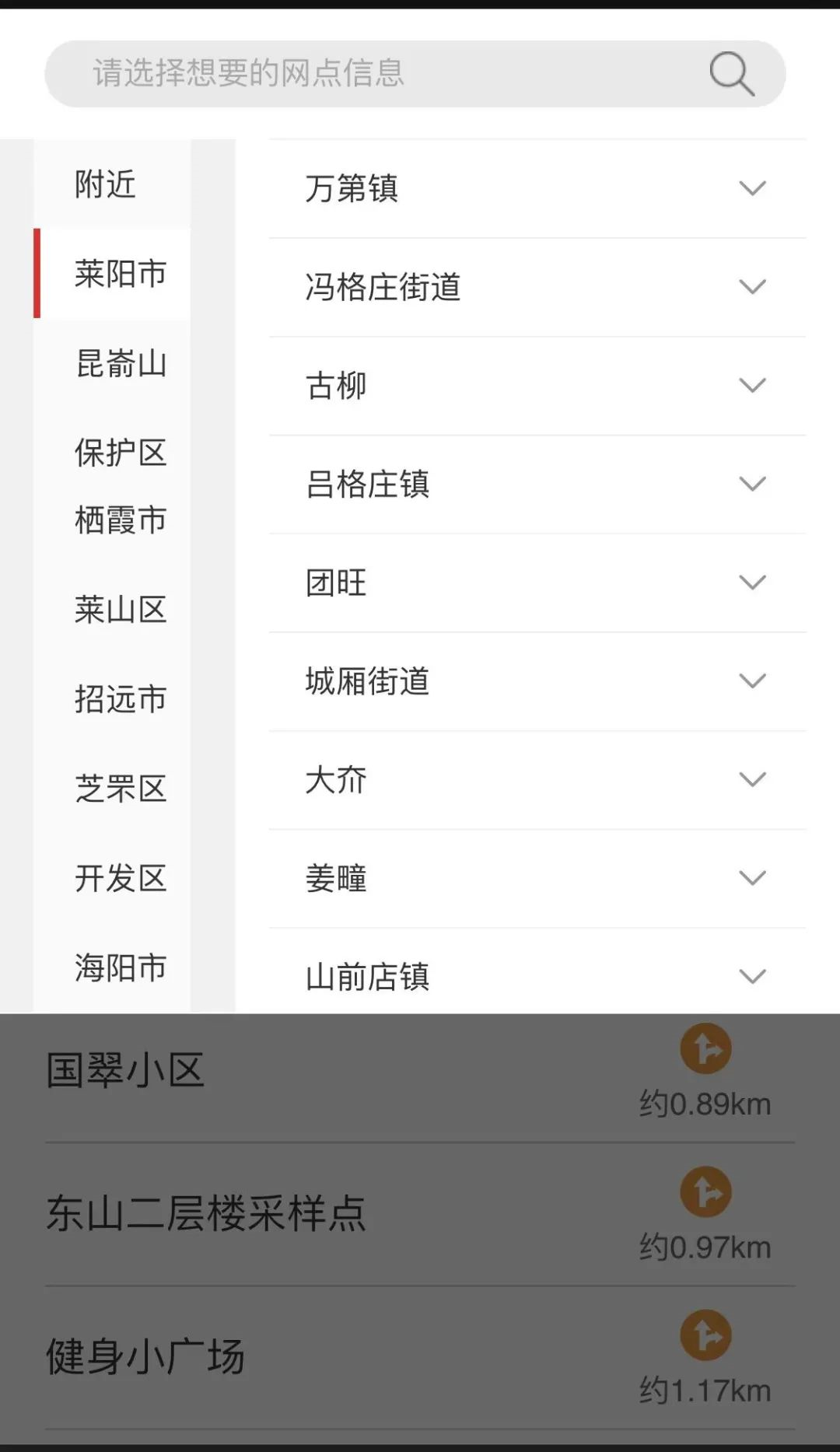Expand the 古柳 row
Screen dimensions: 840x1452
coord(537,385)
